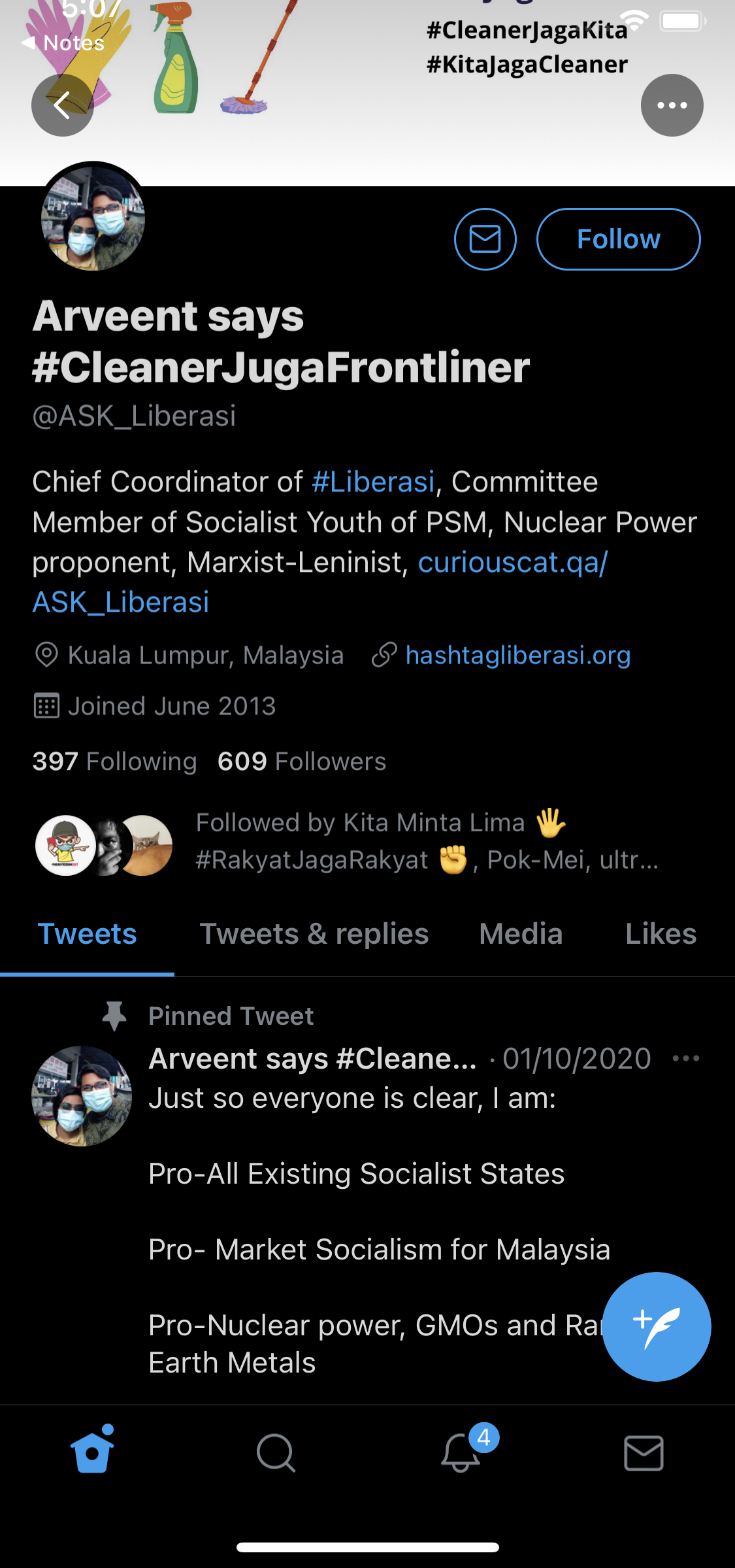The image size is (735, 1568).
Task: Return to Notes app via status bar
Action: tap(63, 43)
